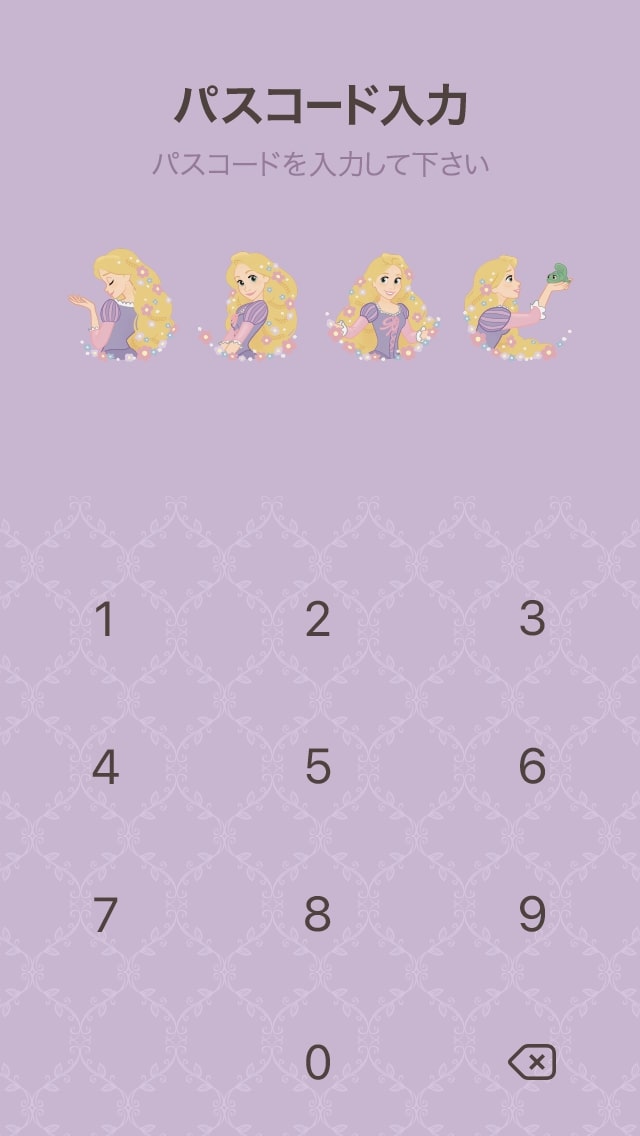Select the 7 key on the keypad

click(105, 914)
